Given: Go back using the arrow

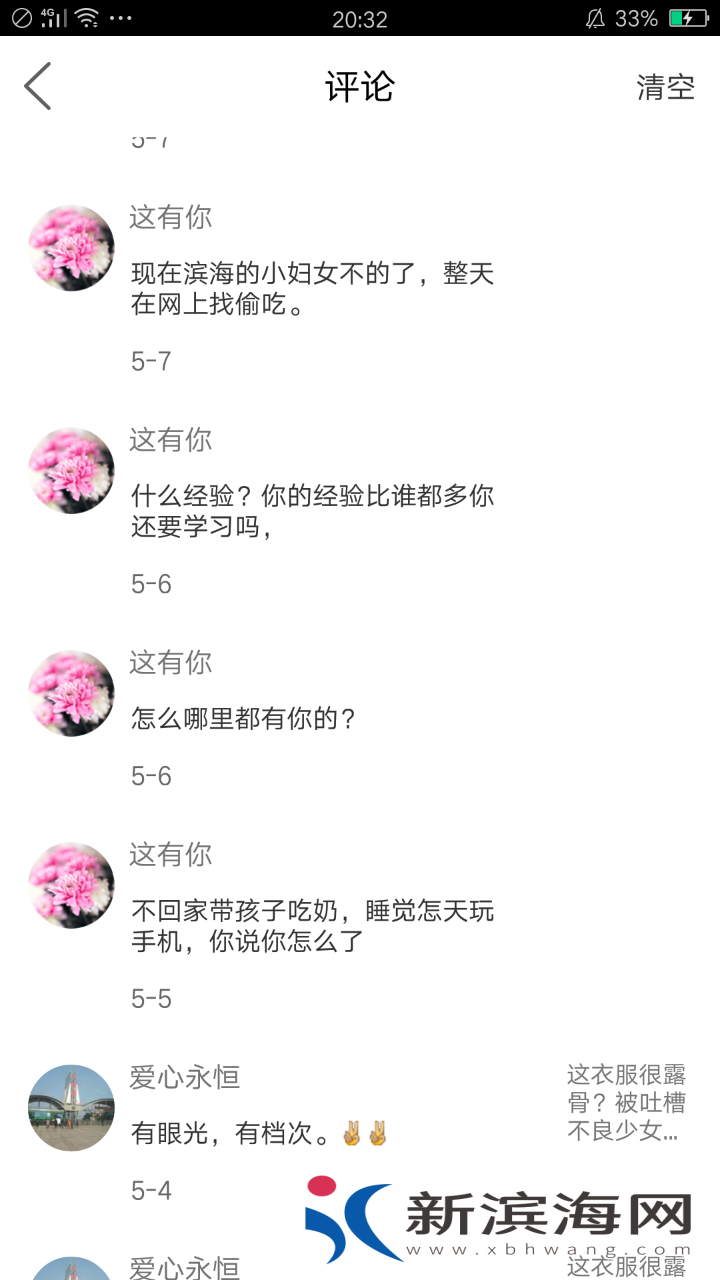Looking at the screenshot, I should point(38,86).
